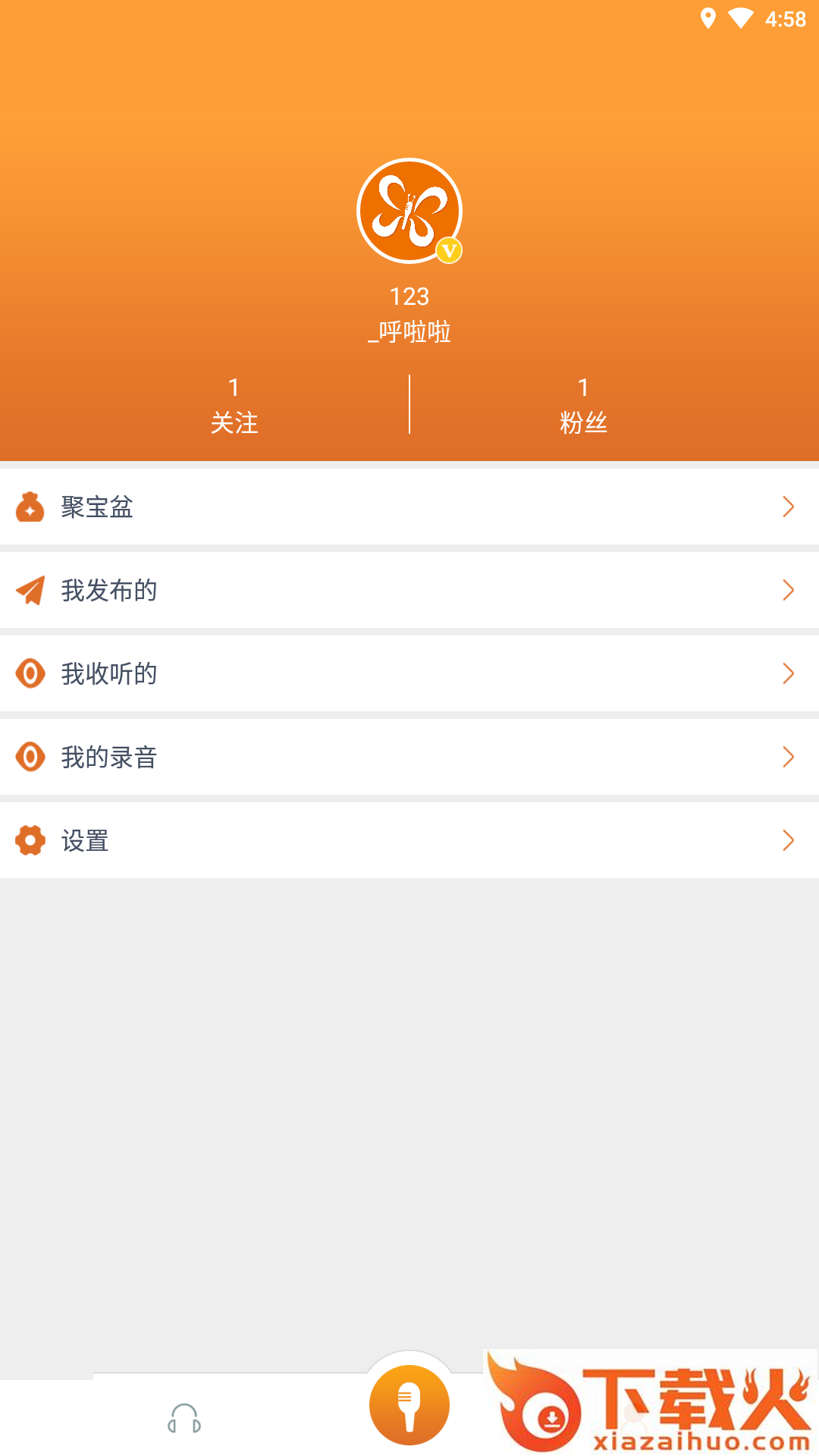View the 关注 following list
Viewport: 819px width, 1456px height.
[x=234, y=406]
